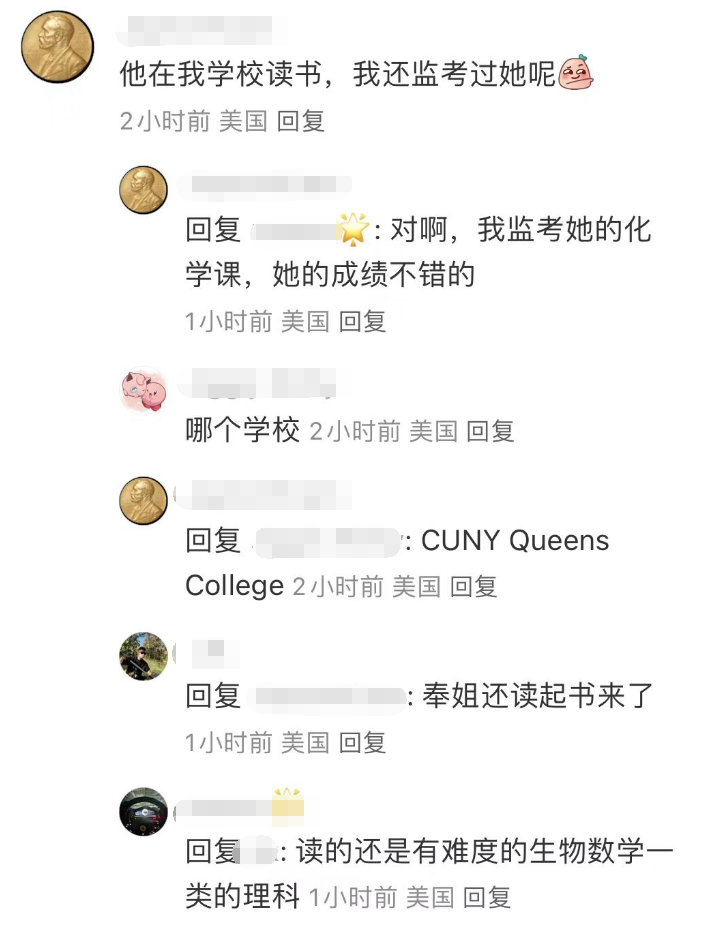Open the avatar beside the CUNY Queens reply

pyautogui.click(x=143, y=500)
